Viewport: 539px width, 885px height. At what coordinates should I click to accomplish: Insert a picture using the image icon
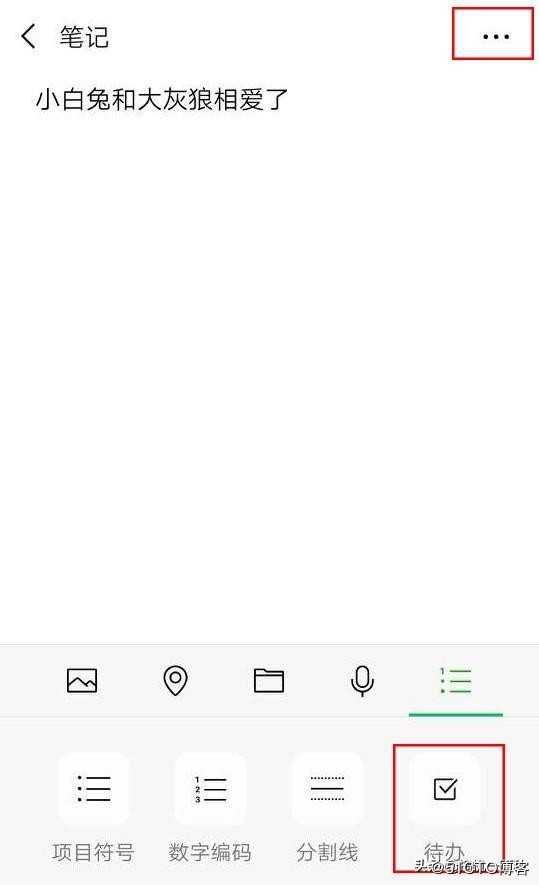(x=82, y=680)
